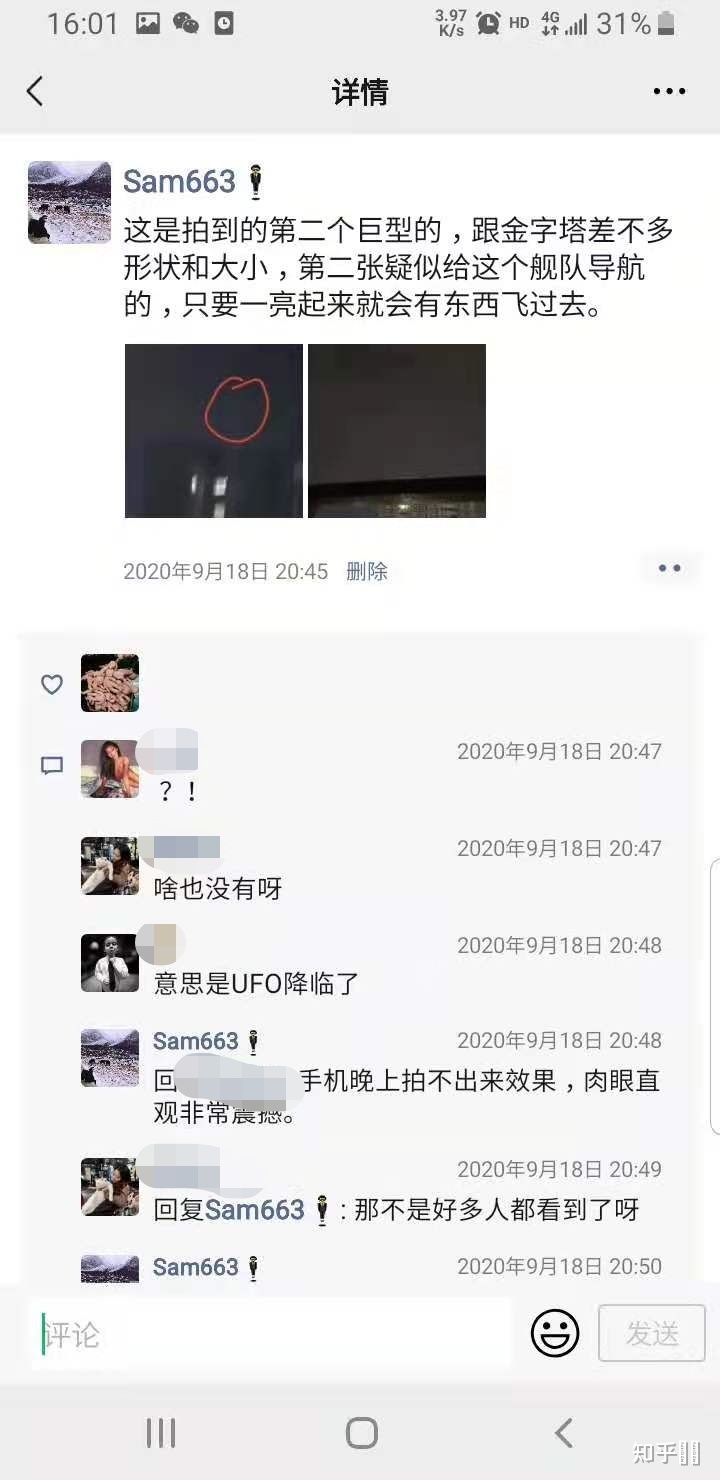Send the comment with 发送
The height and width of the screenshot is (1480, 720).
(x=652, y=1334)
